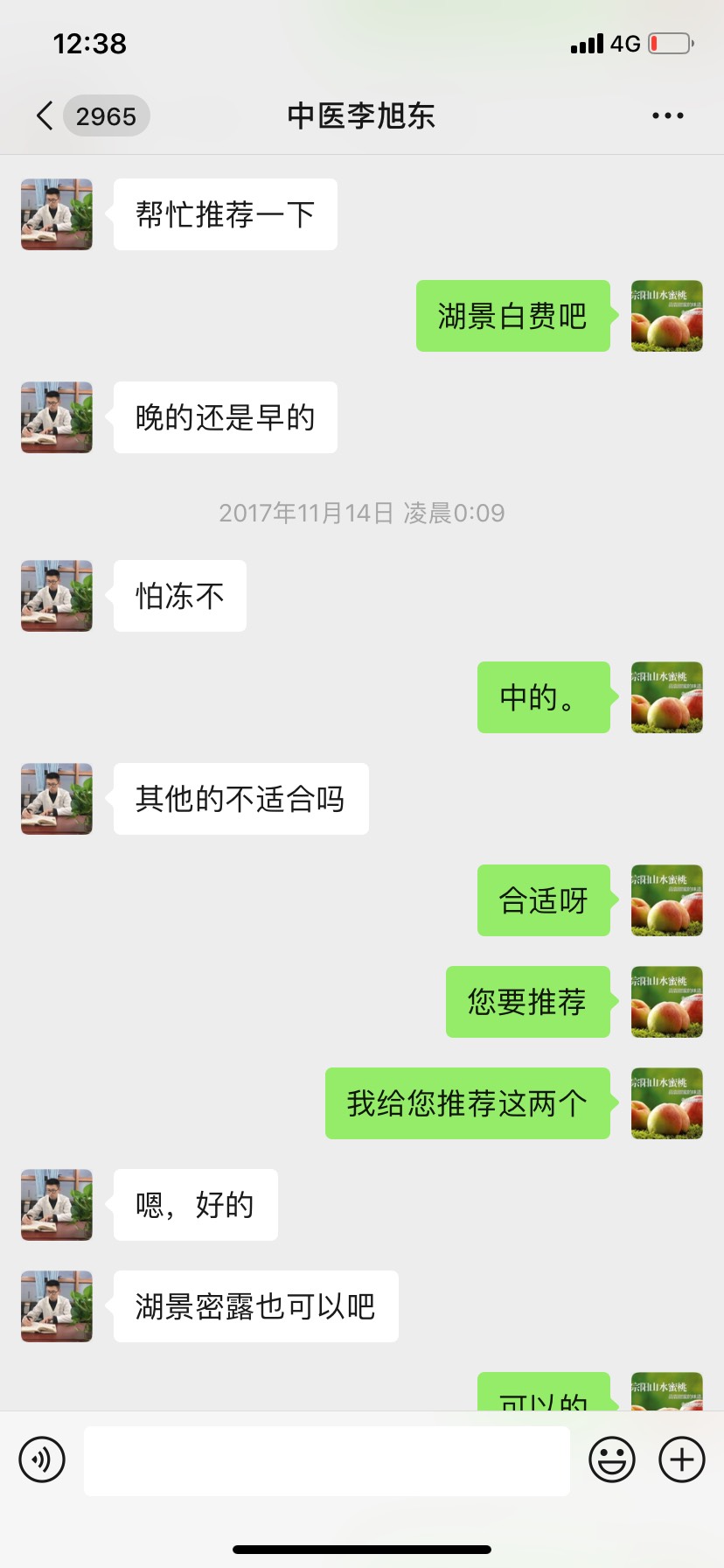
Task: Tap contact avatar beside 其他的不适合吗
Action: tap(57, 799)
